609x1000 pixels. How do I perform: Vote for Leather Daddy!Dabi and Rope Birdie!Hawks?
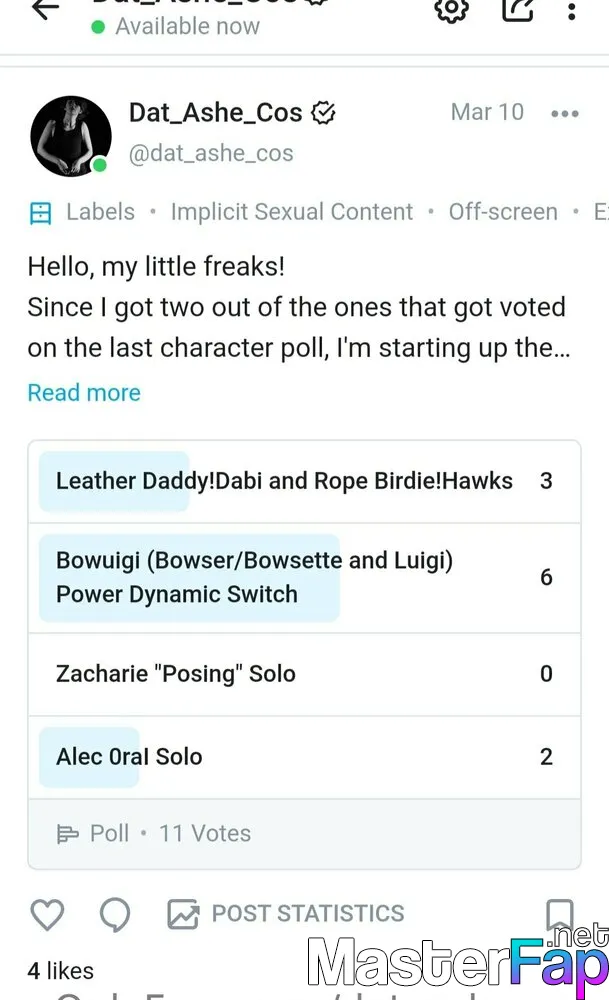coord(304,481)
